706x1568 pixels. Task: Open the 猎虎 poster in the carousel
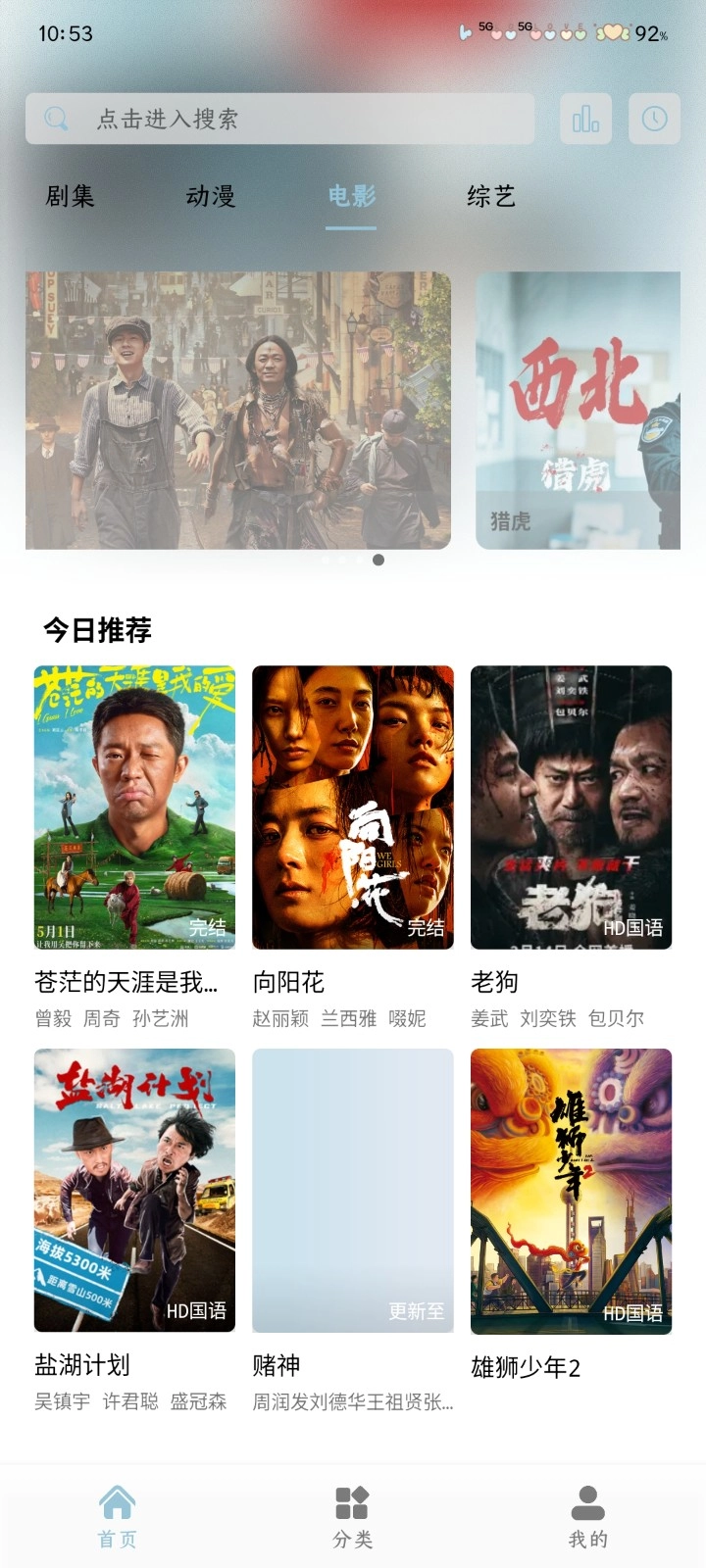577,412
